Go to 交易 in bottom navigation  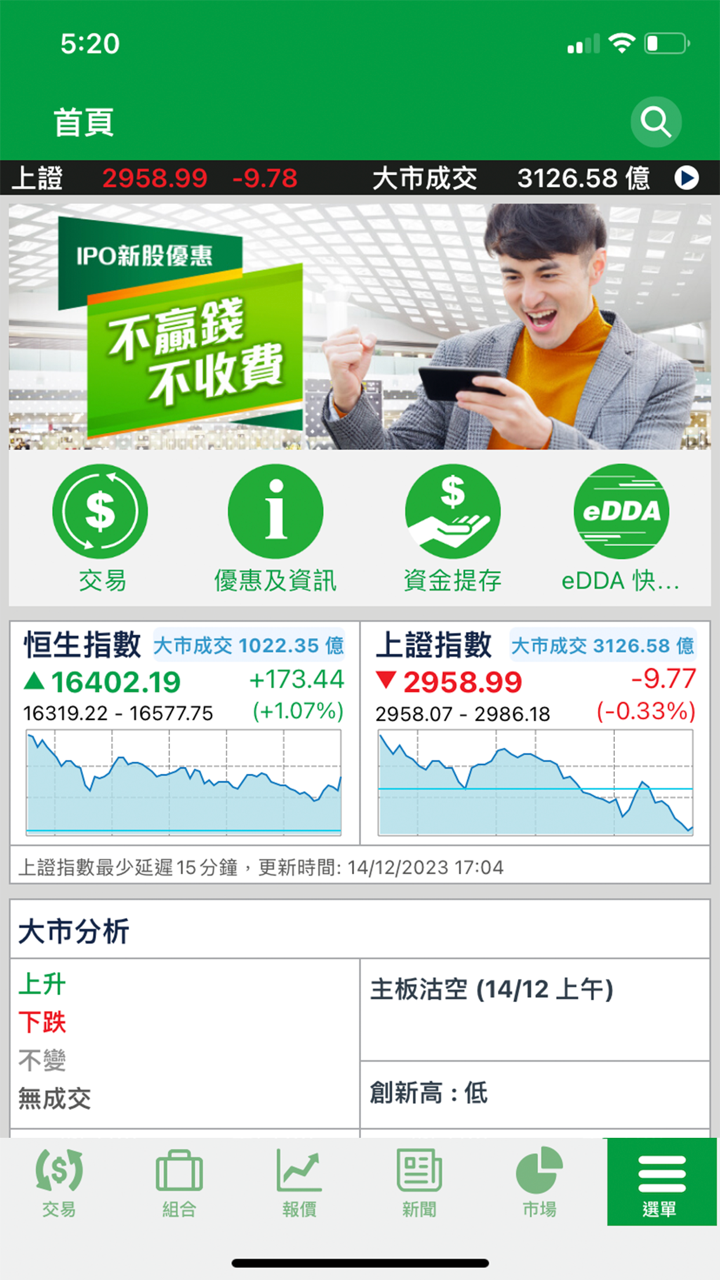pos(59,1182)
